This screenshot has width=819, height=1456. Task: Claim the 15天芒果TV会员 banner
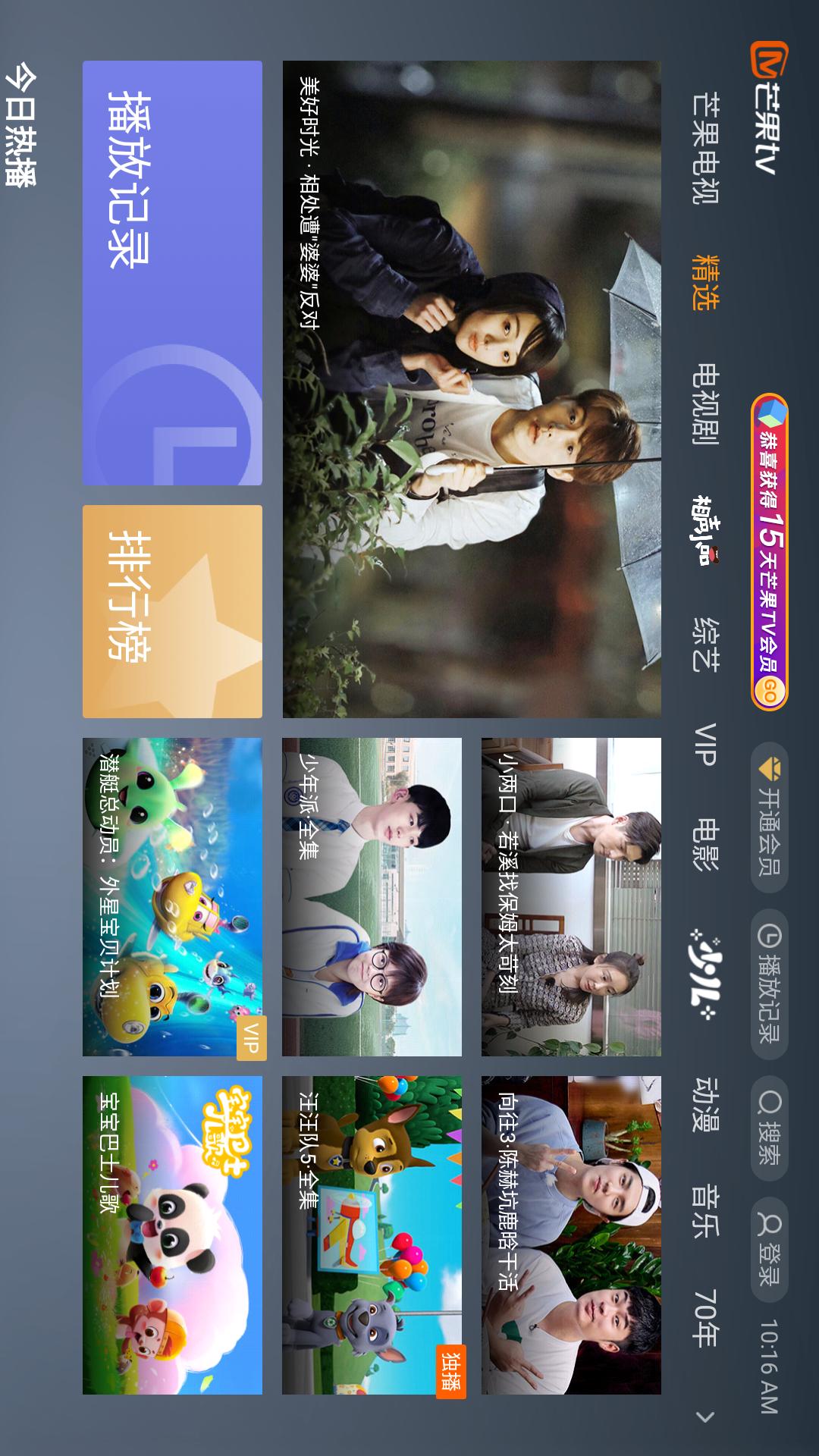pyautogui.click(x=770, y=552)
